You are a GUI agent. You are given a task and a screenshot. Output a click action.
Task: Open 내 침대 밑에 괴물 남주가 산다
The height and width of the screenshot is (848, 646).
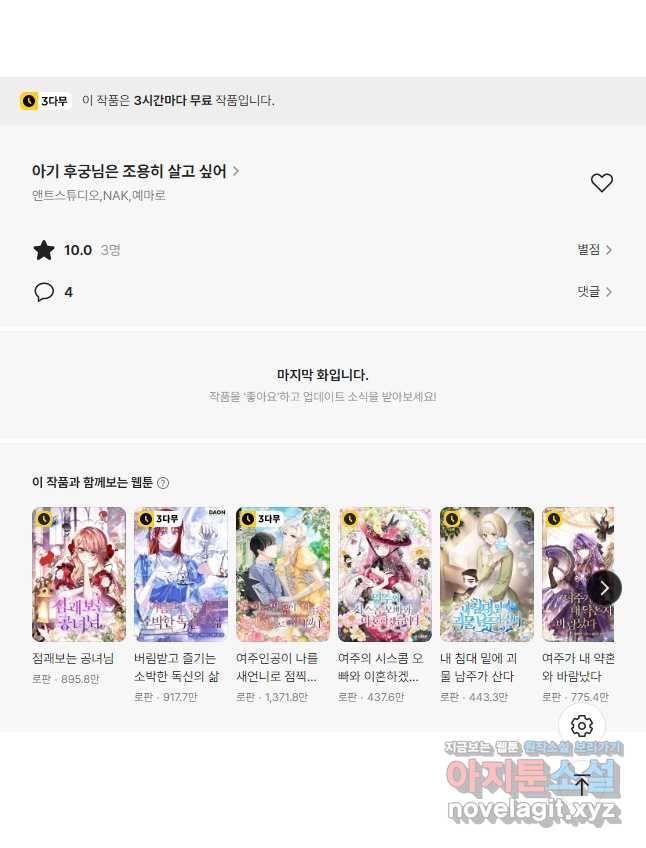tap(487, 574)
